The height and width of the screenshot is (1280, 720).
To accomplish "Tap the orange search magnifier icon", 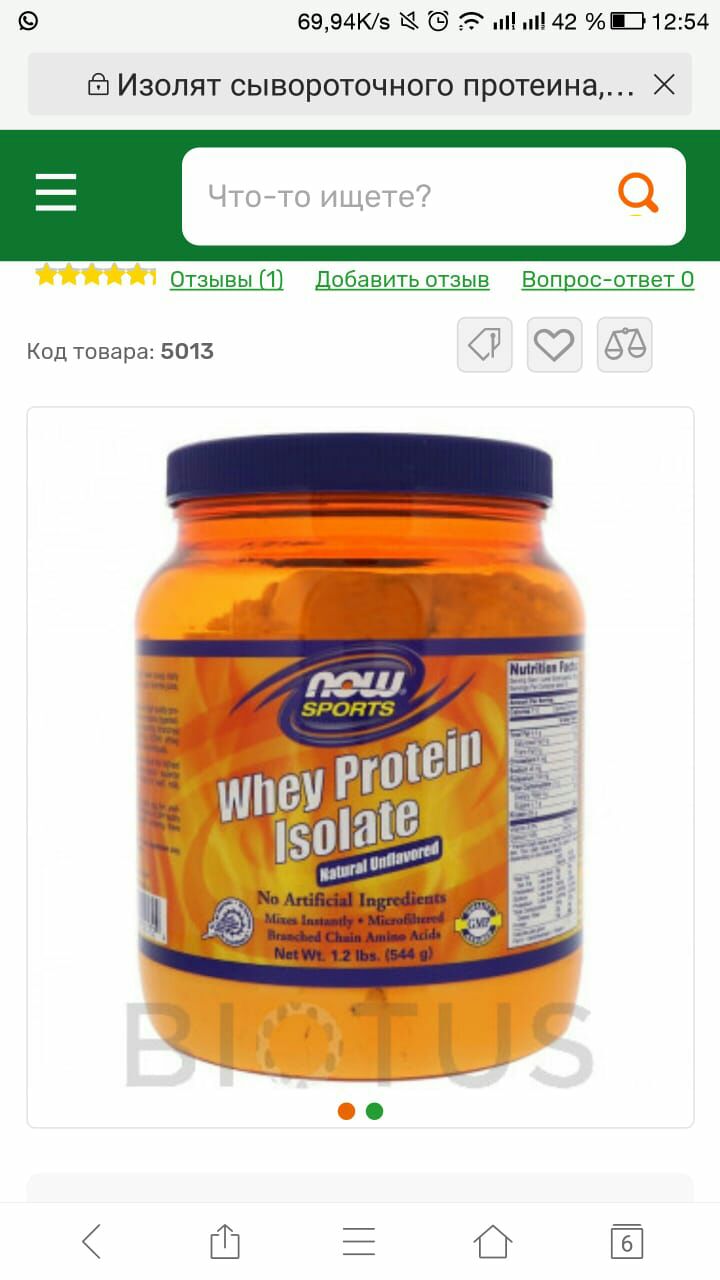I will pyautogui.click(x=638, y=194).
